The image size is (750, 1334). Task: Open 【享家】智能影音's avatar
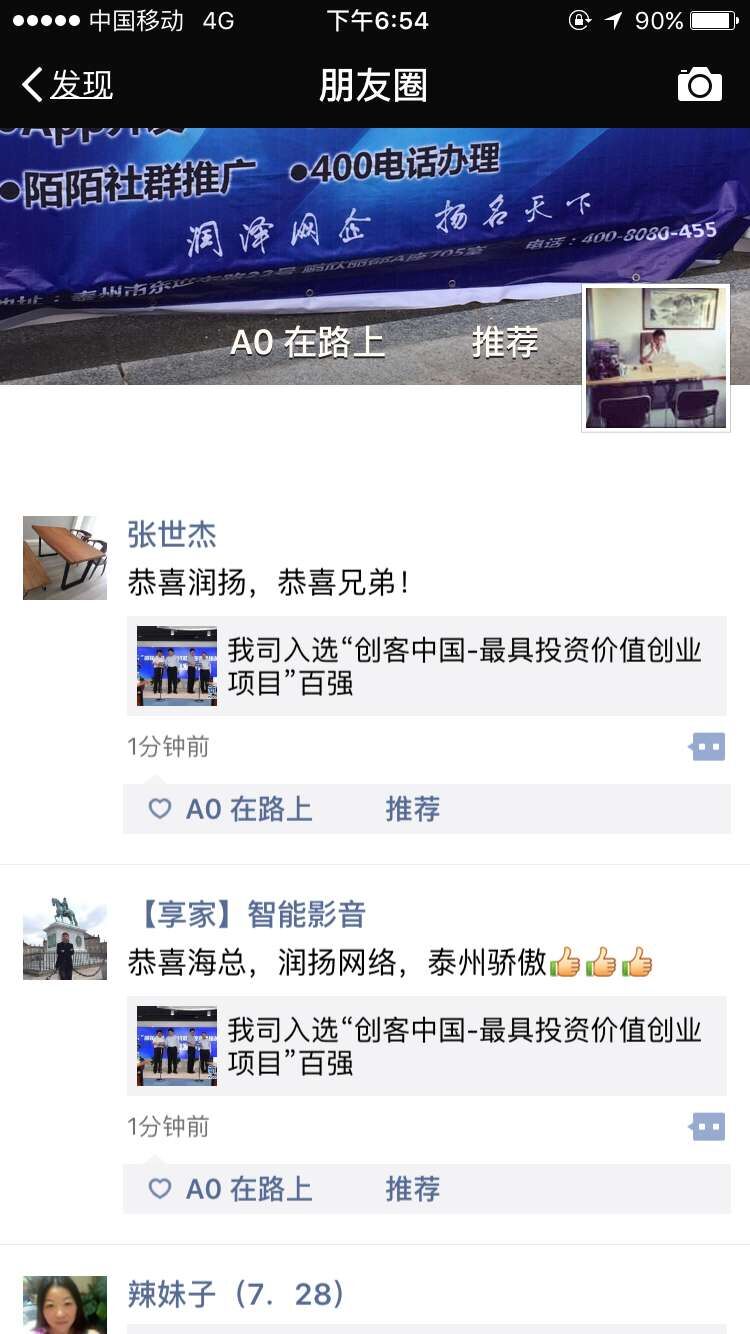pyautogui.click(x=65, y=938)
